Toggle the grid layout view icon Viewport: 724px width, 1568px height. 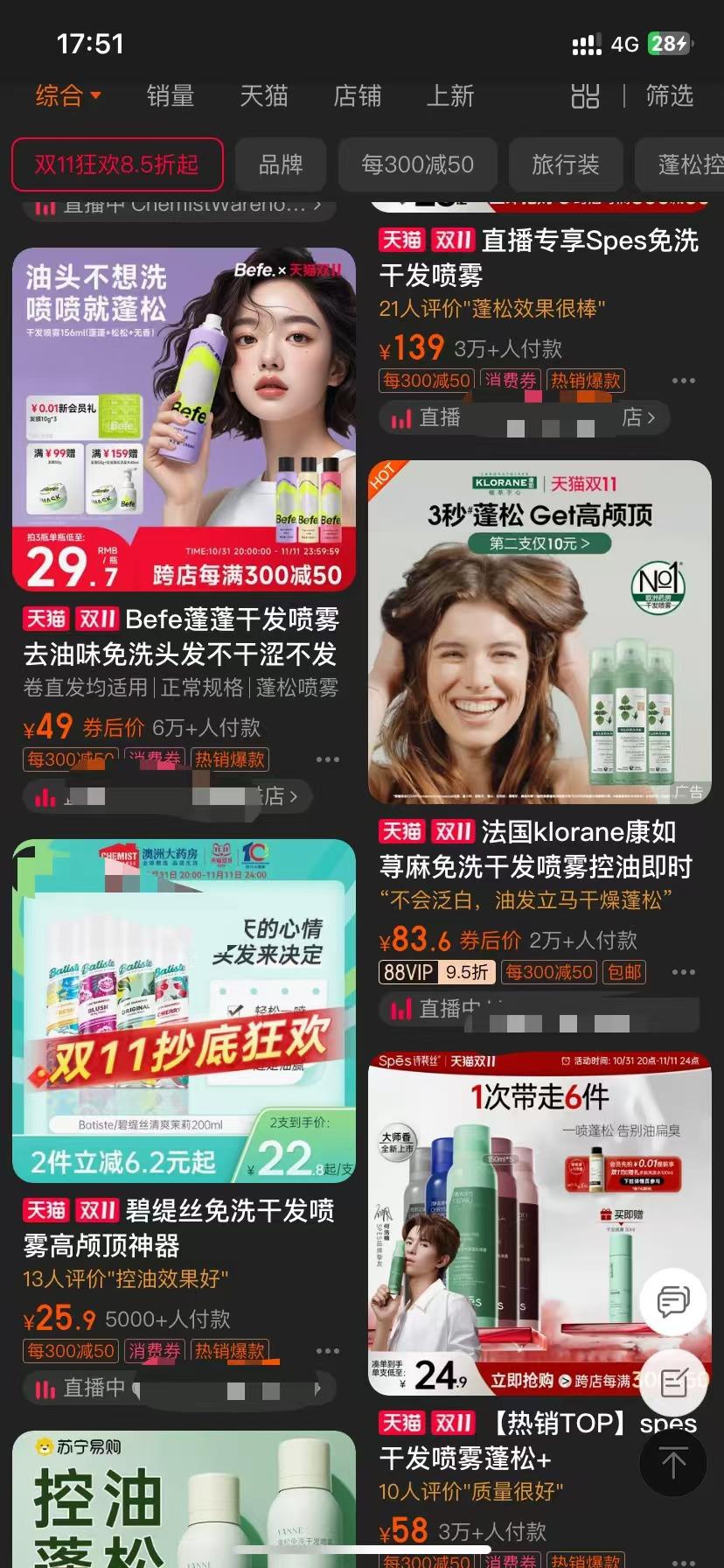585,95
